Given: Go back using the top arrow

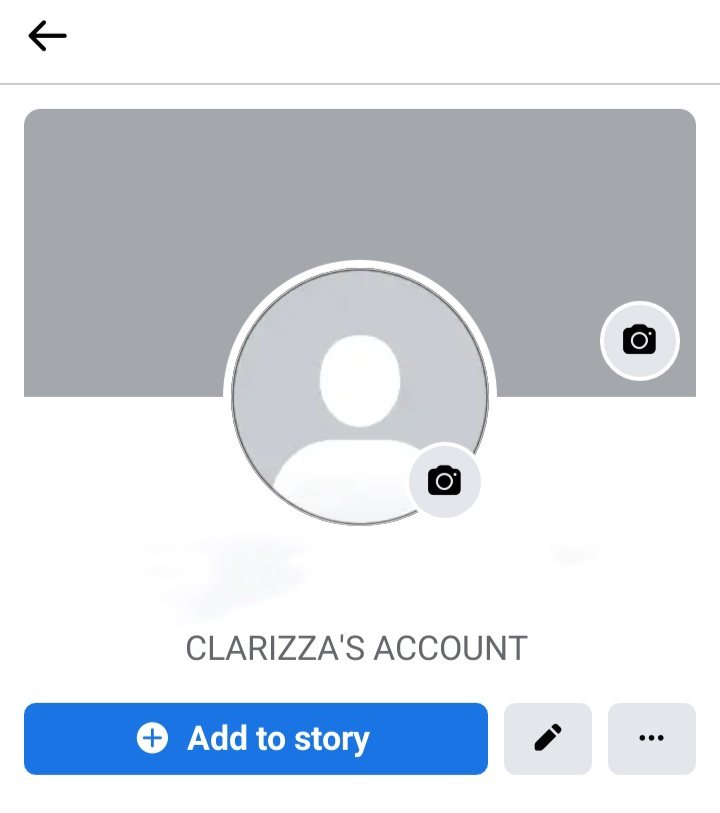Looking at the screenshot, I should (x=47, y=37).
